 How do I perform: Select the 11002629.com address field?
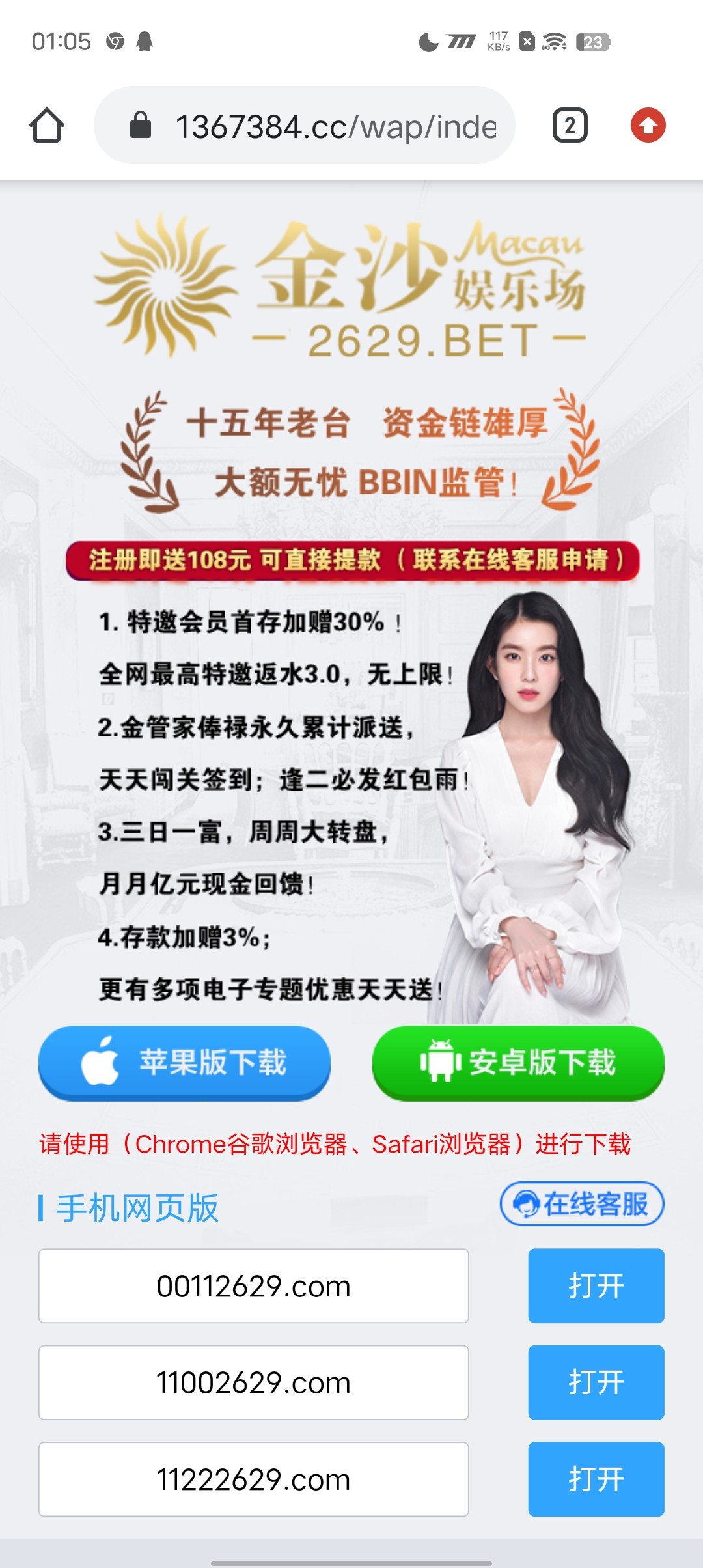click(254, 1382)
